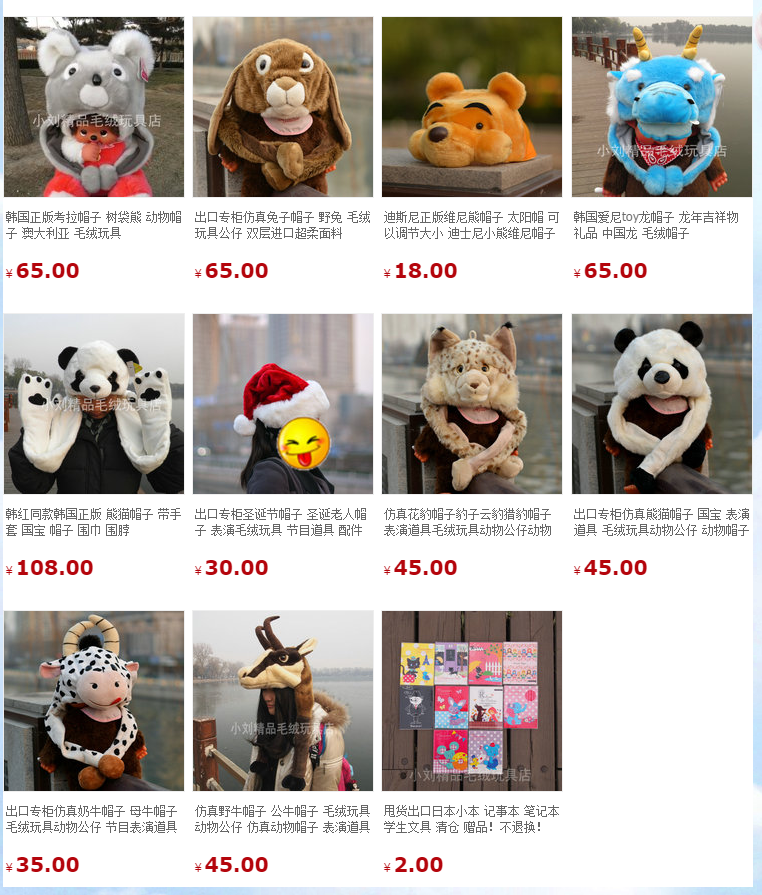
Task: View the Christmas Santa hat (圣诞节帽子)
Action: (283, 403)
